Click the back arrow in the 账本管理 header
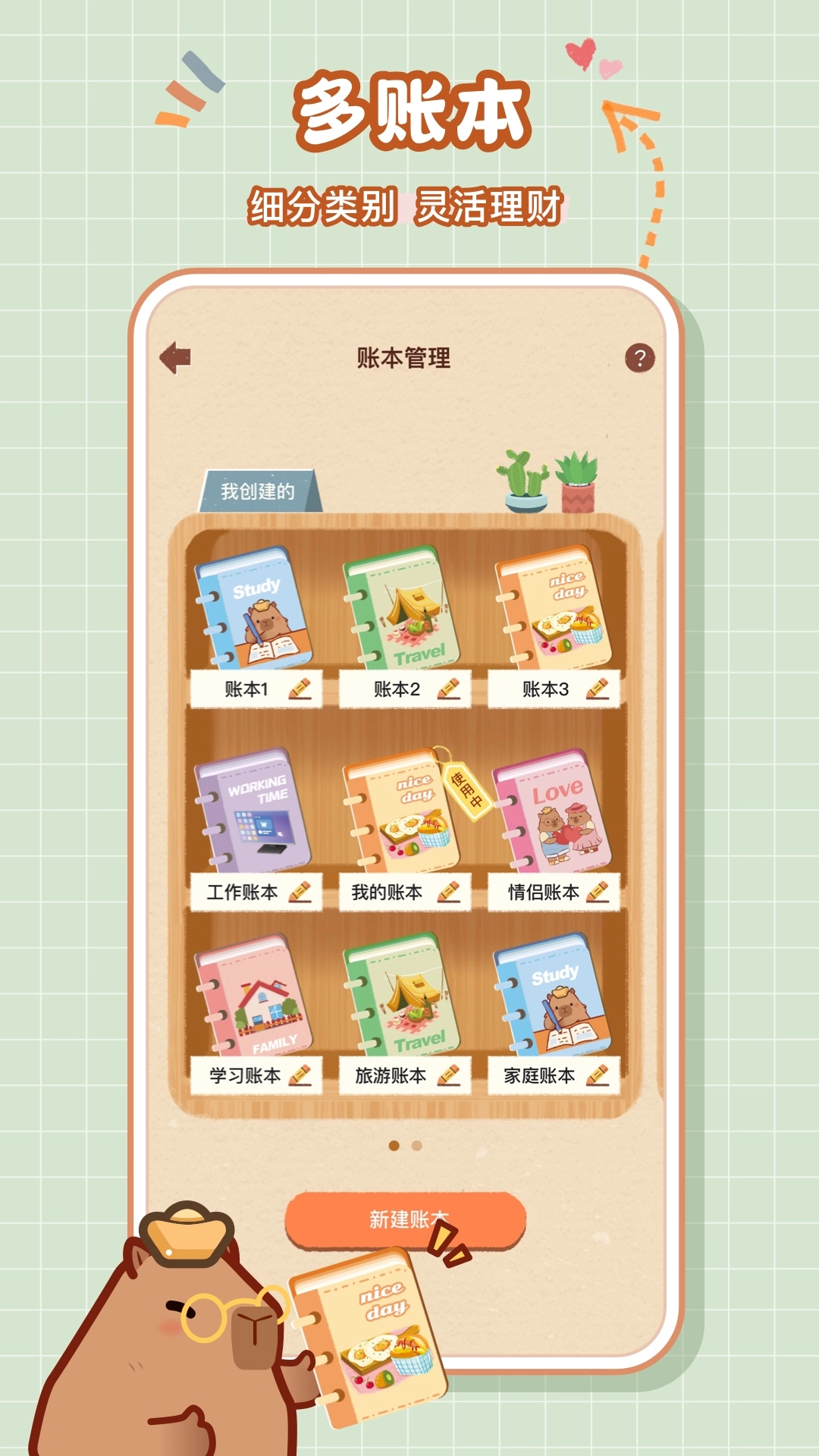 point(176,356)
